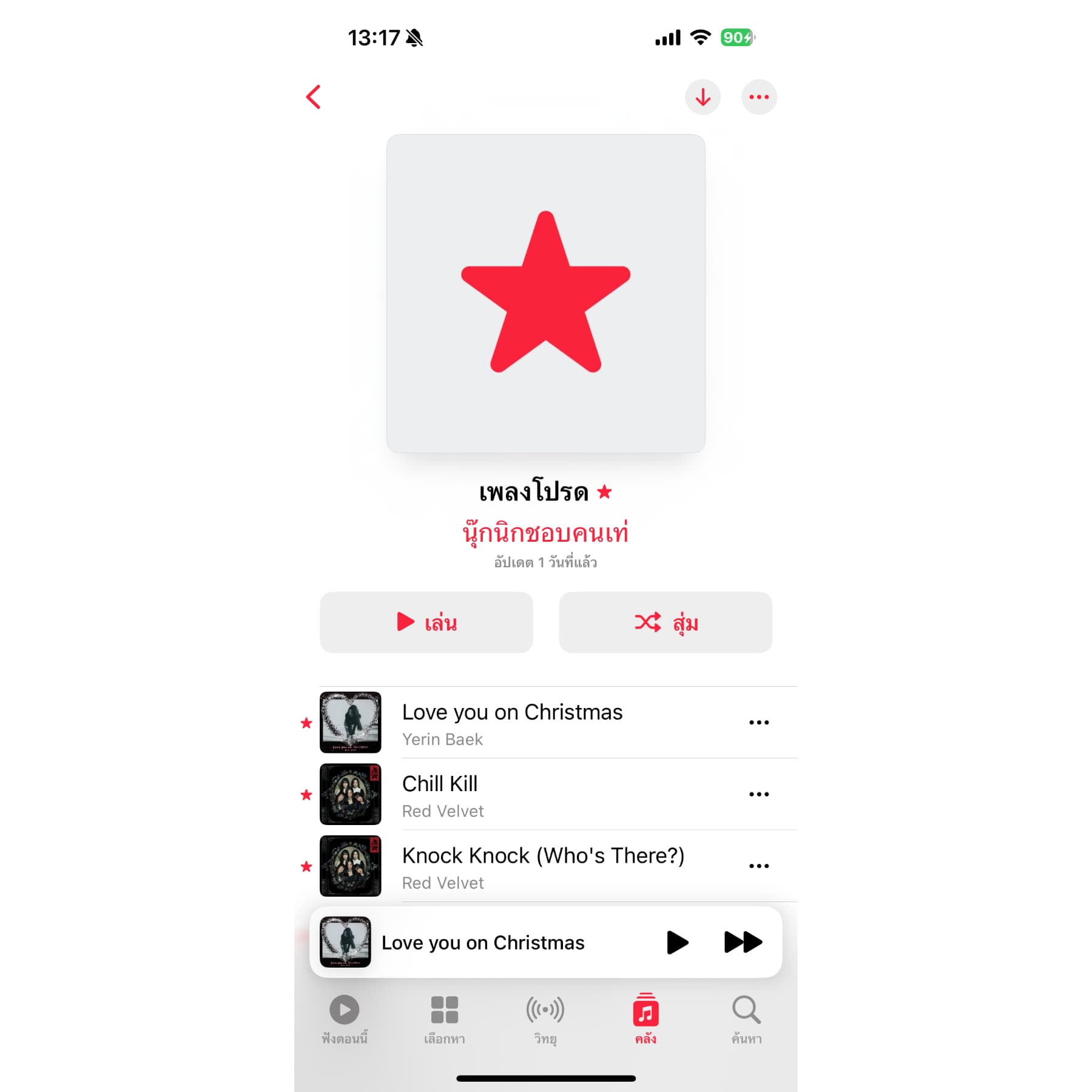Play Love you on Christmas by Yerin Baek
The height and width of the screenshot is (1092, 1092).
512,723
